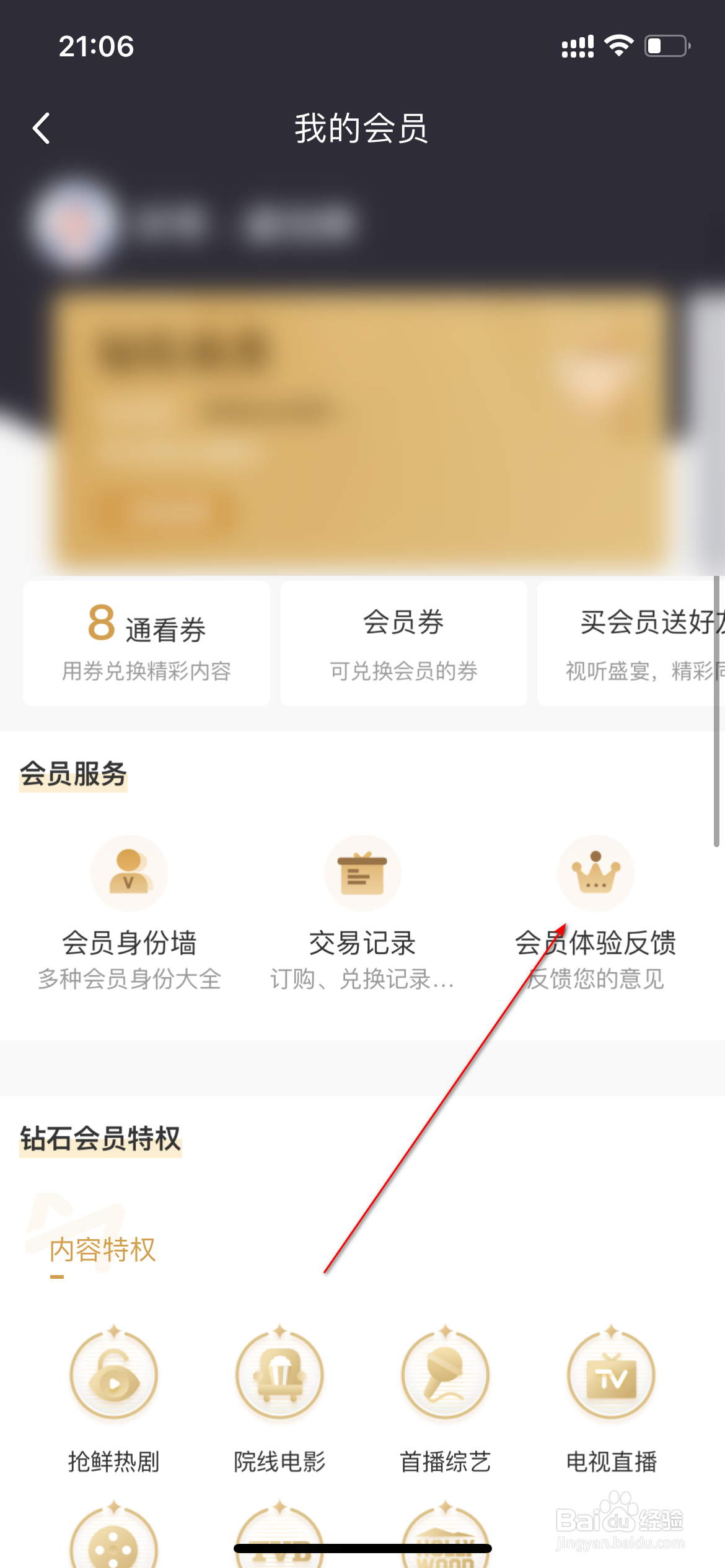Image resolution: width=725 pixels, height=1568 pixels.
Task: Select the 会员体验反馈 crown icon
Action: click(x=595, y=873)
